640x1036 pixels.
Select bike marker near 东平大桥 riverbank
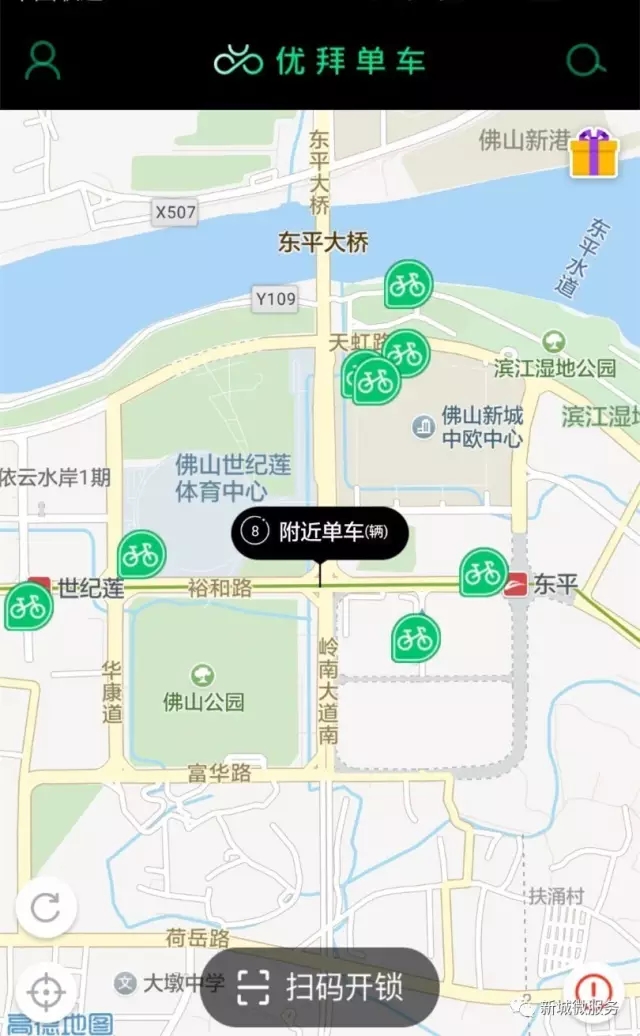(409, 284)
